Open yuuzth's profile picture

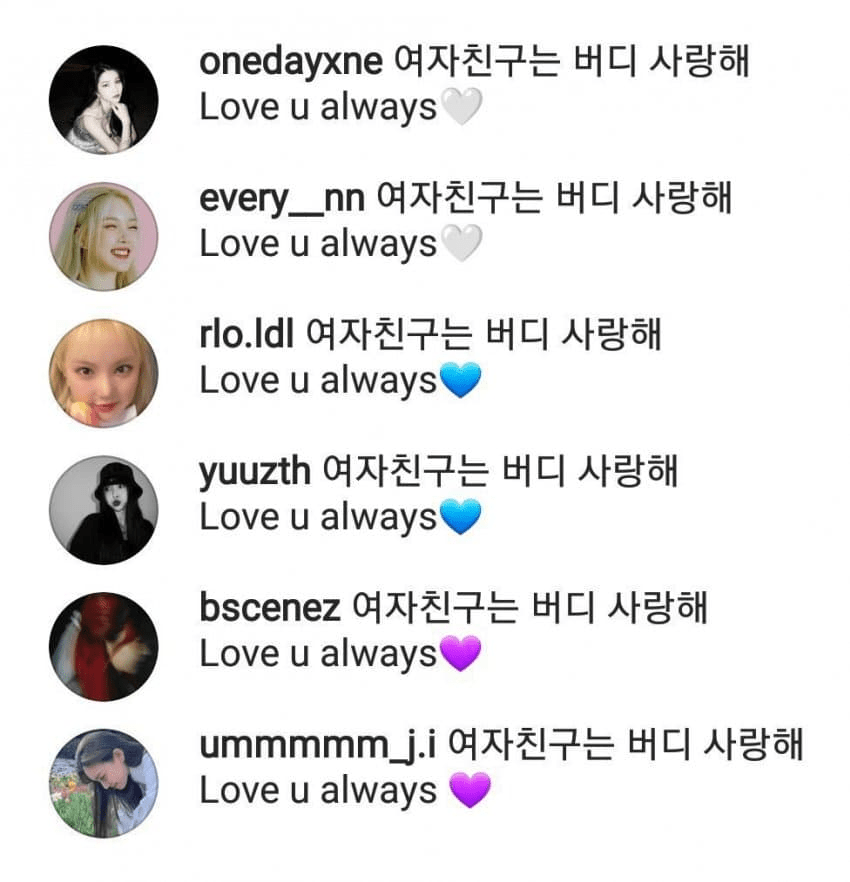pyautogui.click(x=103, y=510)
